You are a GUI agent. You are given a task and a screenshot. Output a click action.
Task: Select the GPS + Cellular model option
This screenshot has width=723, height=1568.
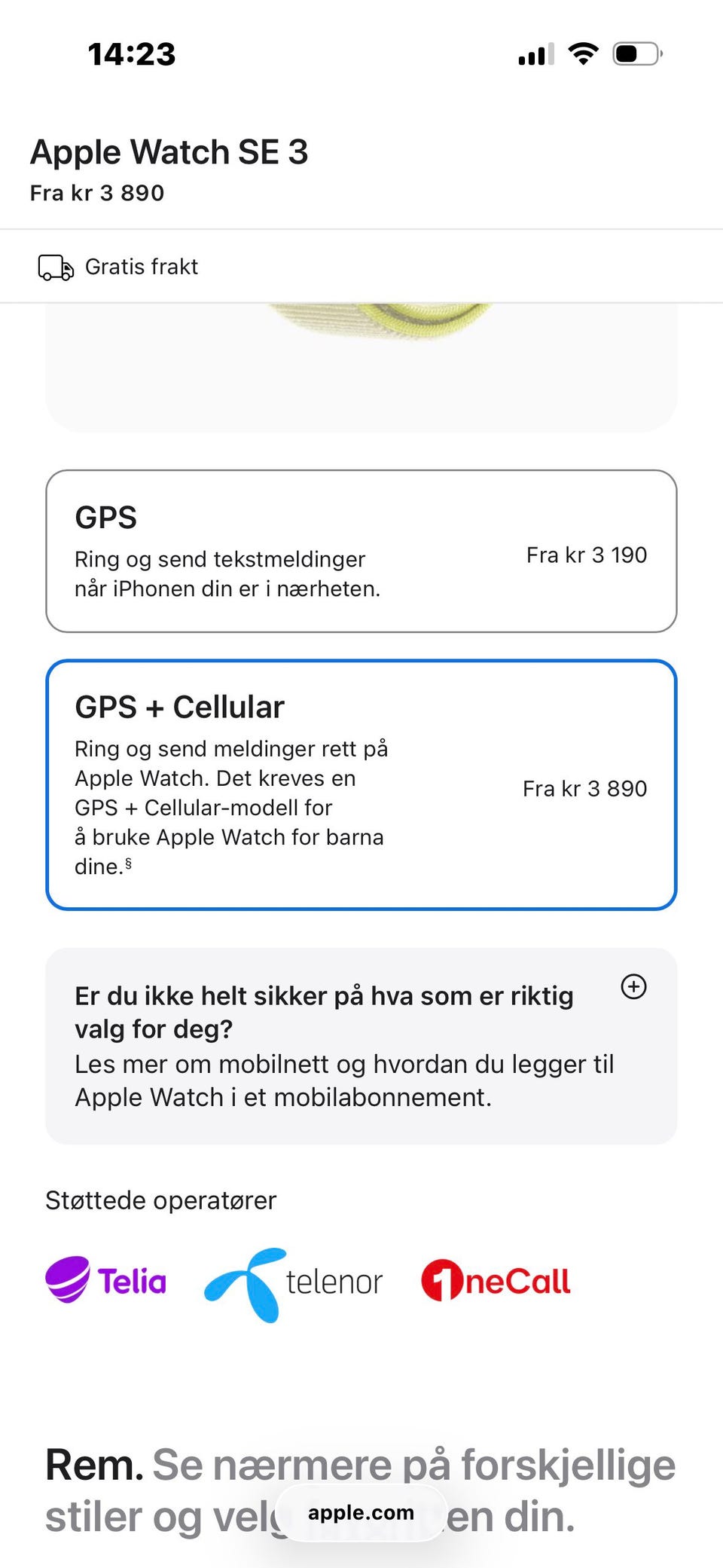tap(361, 784)
